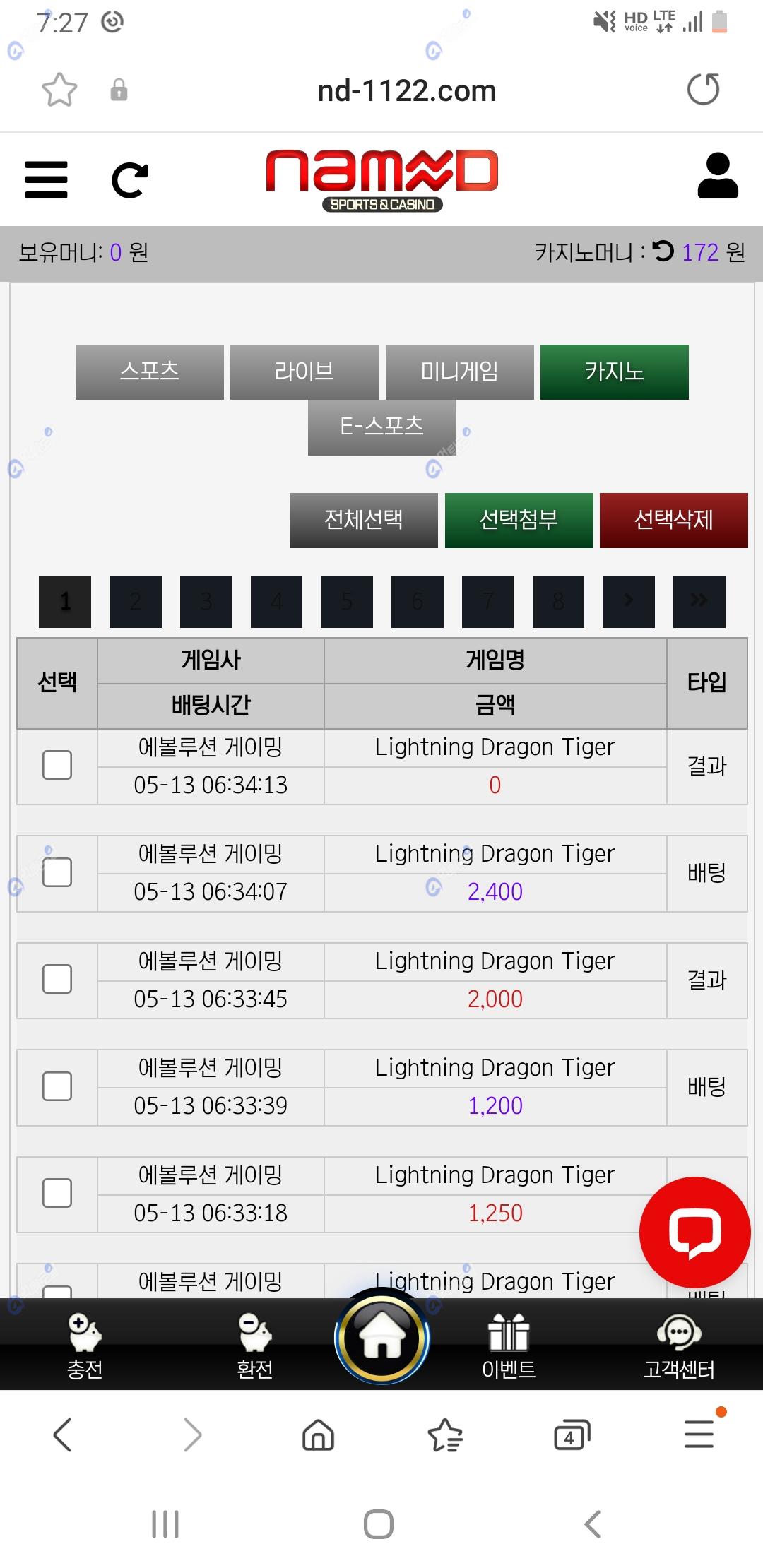The width and height of the screenshot is (763, 1568).
Task: Refresh the casino money balance
Action: 663,251
